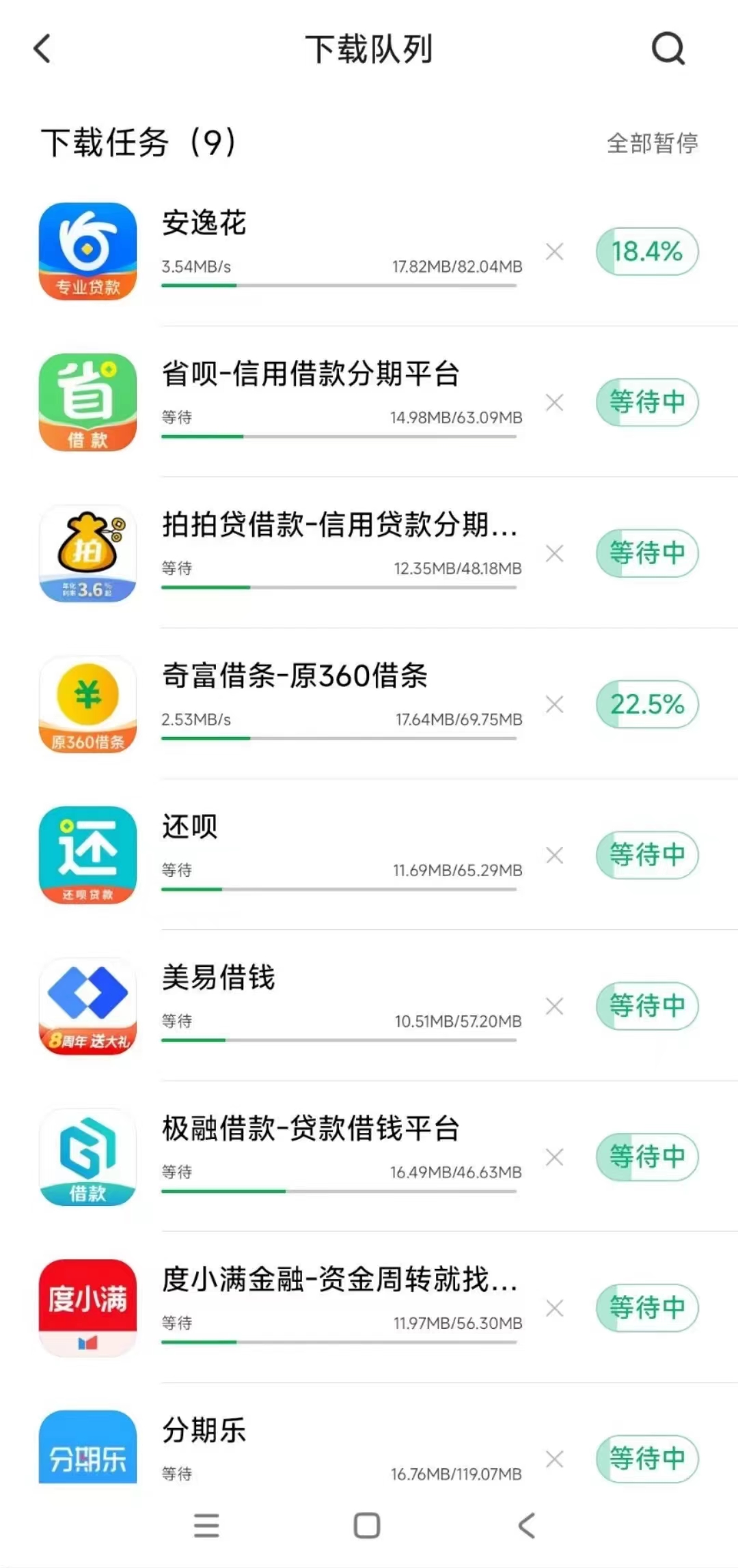This screenshot has height=1568, width=738.
Task: Tap 全部暂停 to pause all downloads
Action: 652,143
